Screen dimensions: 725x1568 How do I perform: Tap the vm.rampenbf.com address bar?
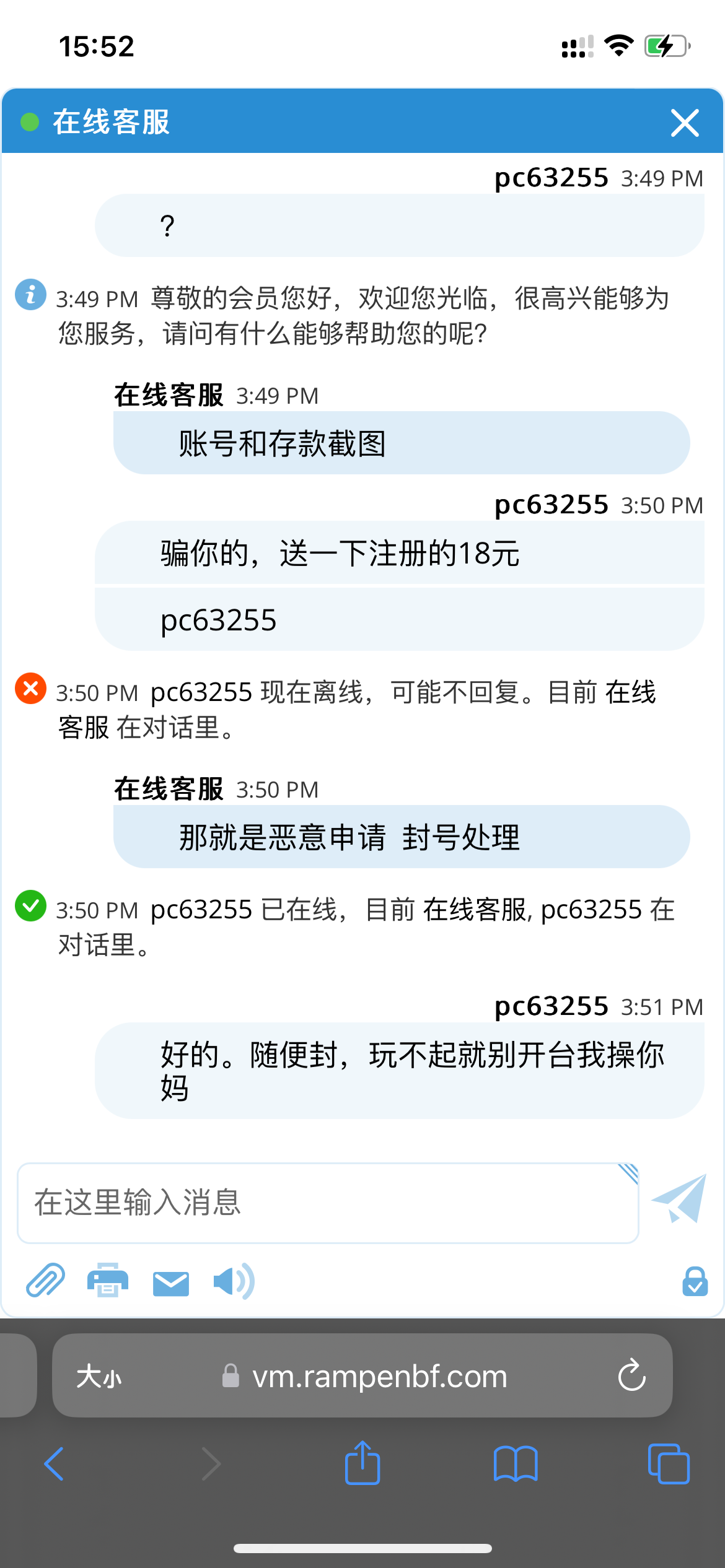[x=378, y=1376]
